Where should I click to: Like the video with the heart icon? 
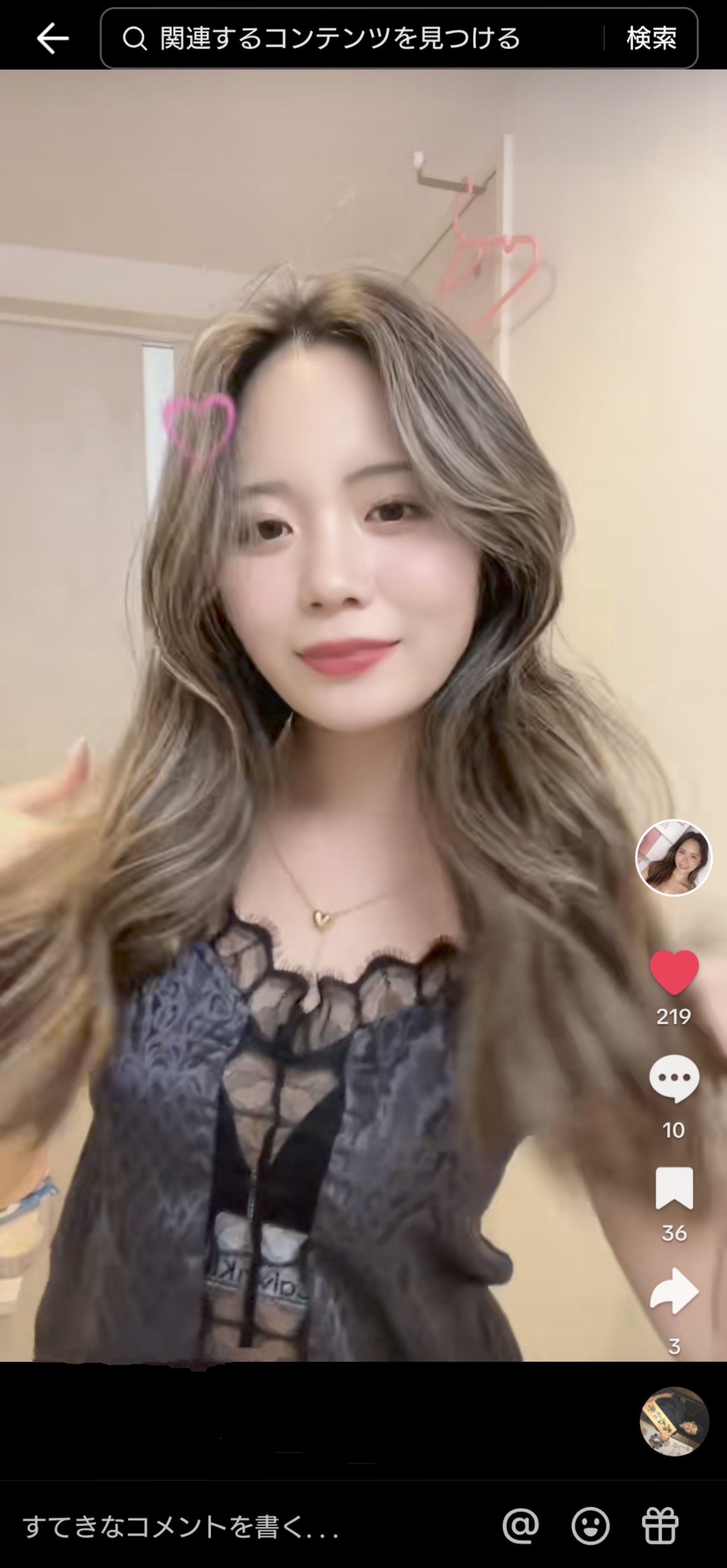674,972
